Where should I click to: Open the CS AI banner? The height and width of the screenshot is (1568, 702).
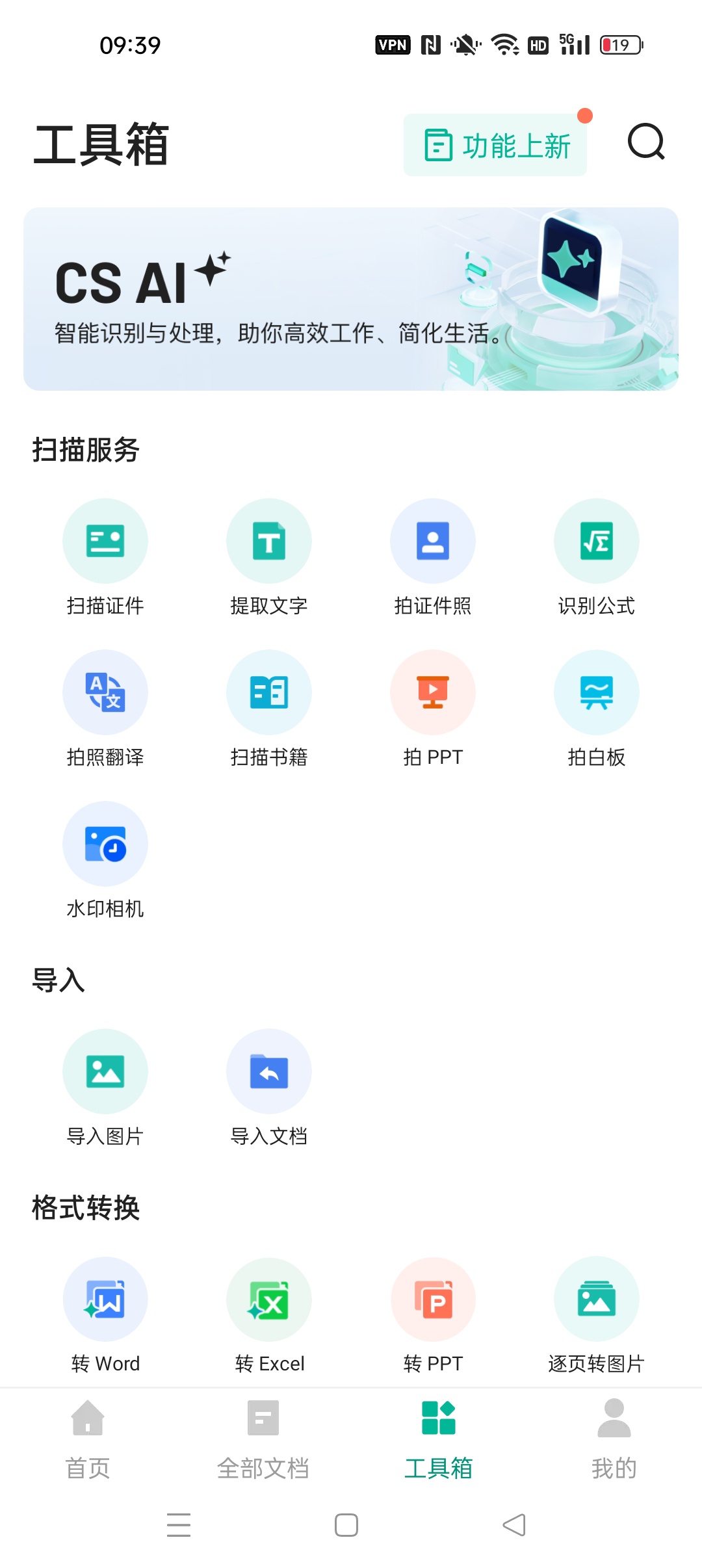(351, 299)
